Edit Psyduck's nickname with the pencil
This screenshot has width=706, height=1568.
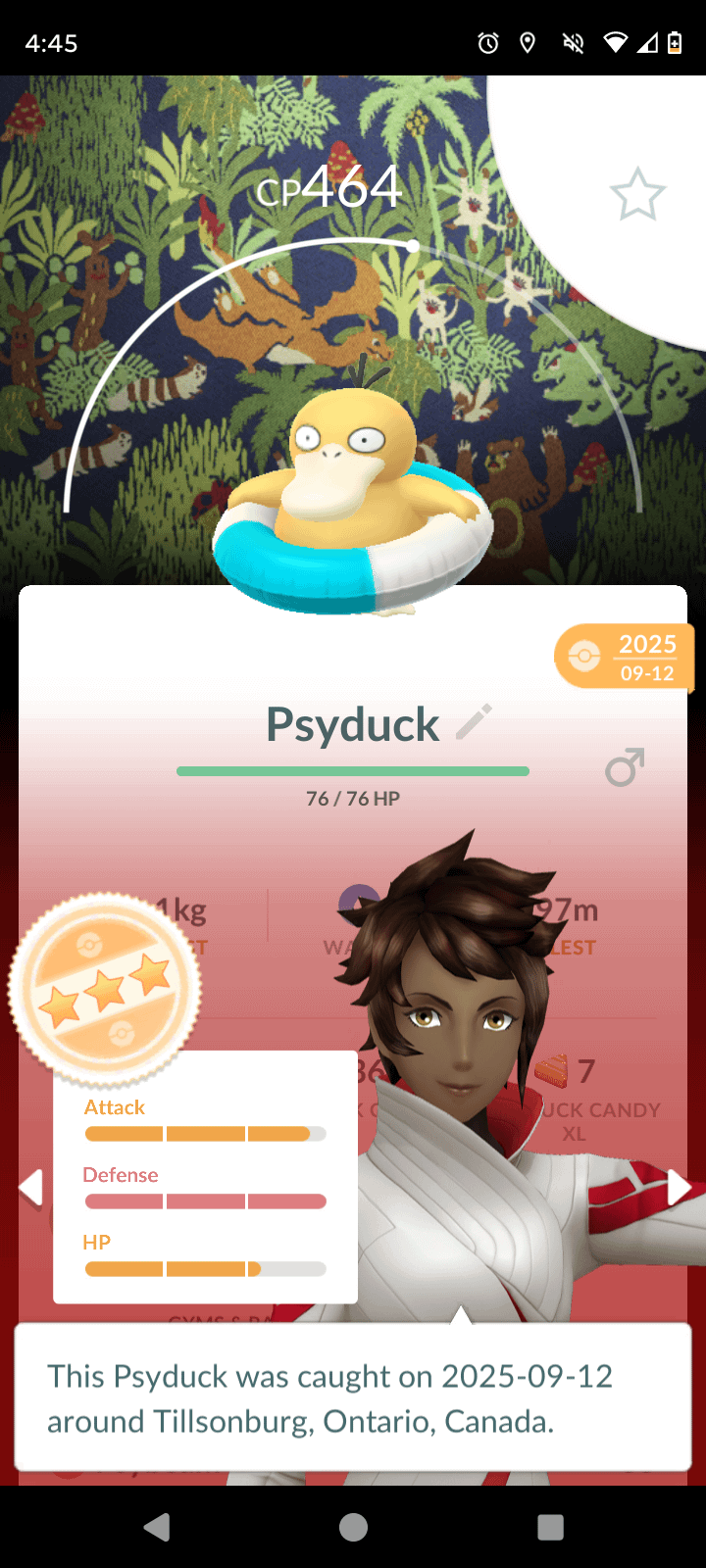coord(475,723)
